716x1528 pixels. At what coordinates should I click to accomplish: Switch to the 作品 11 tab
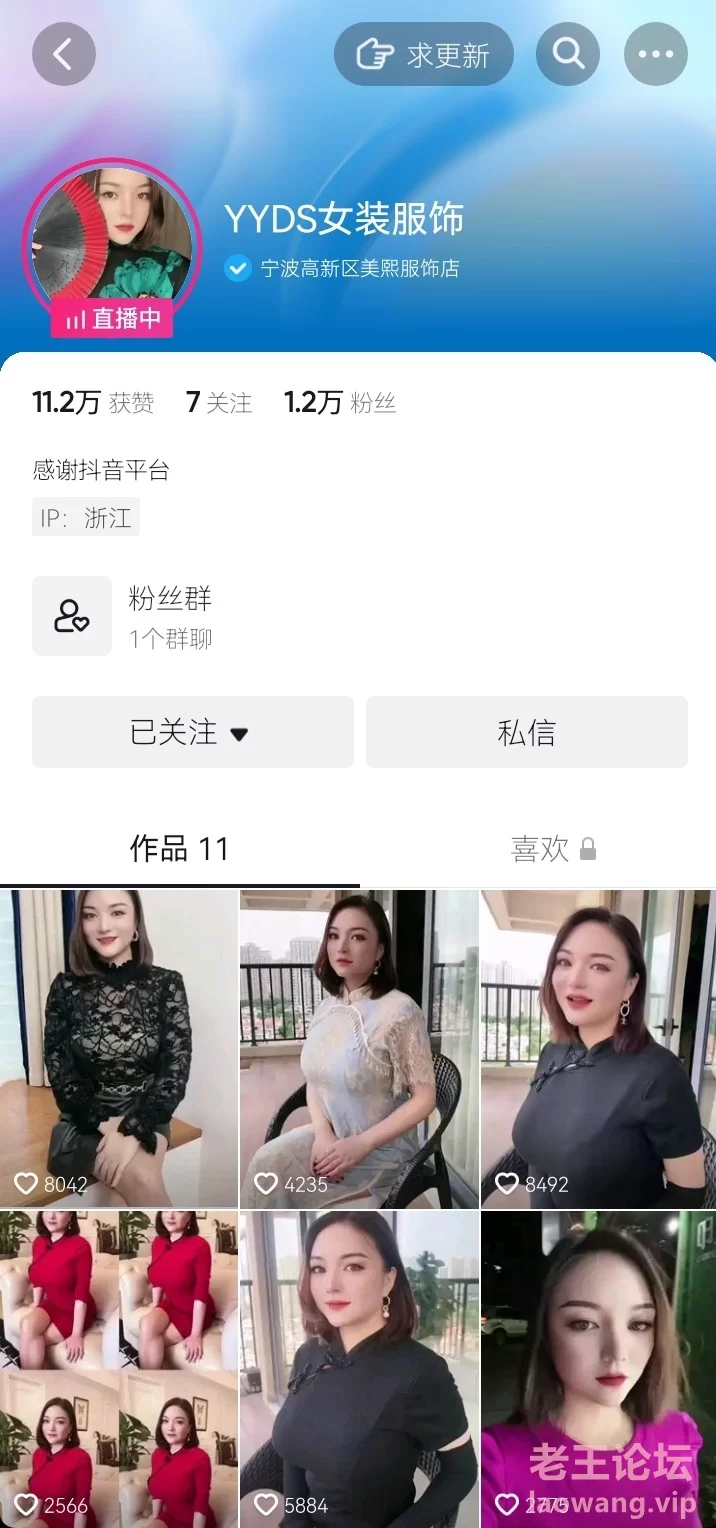click(180, 849)
